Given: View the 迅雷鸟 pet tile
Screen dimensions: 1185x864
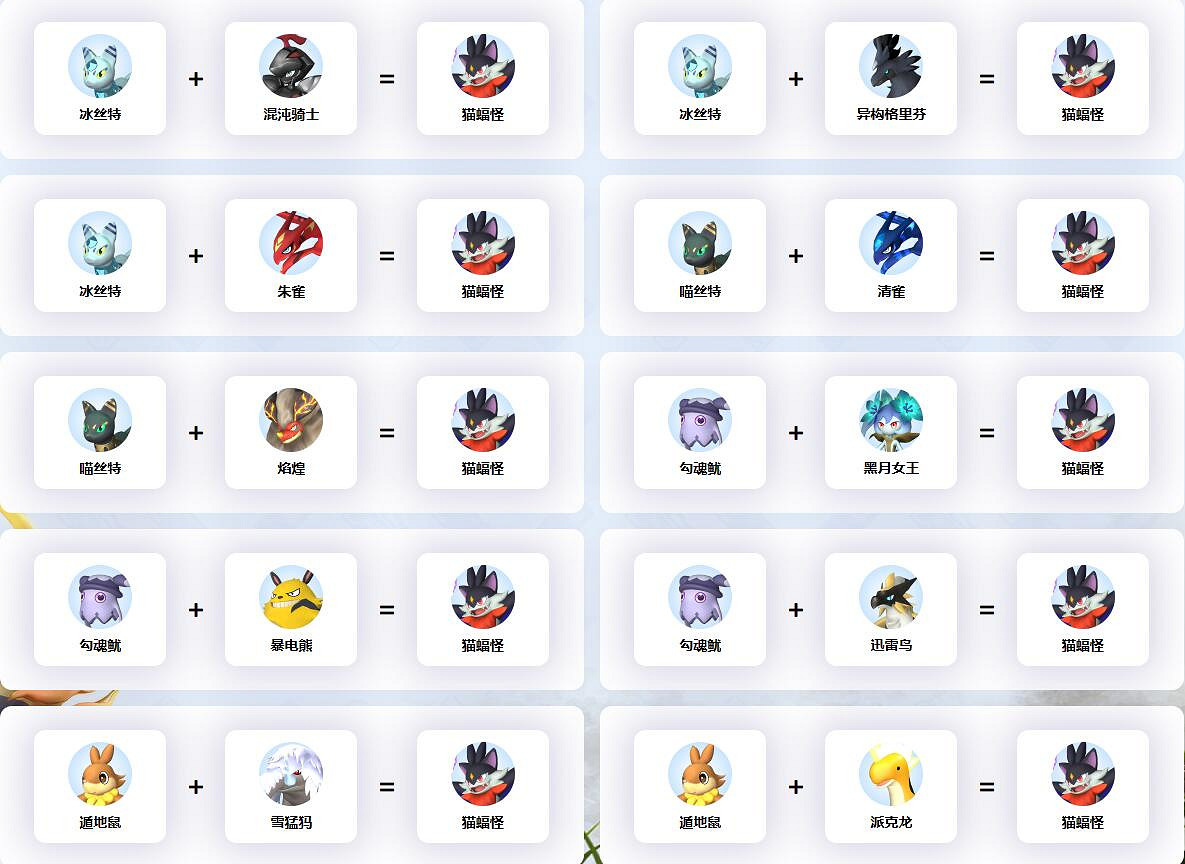Looking at the screenshot, I should click(x=890, y=610).
